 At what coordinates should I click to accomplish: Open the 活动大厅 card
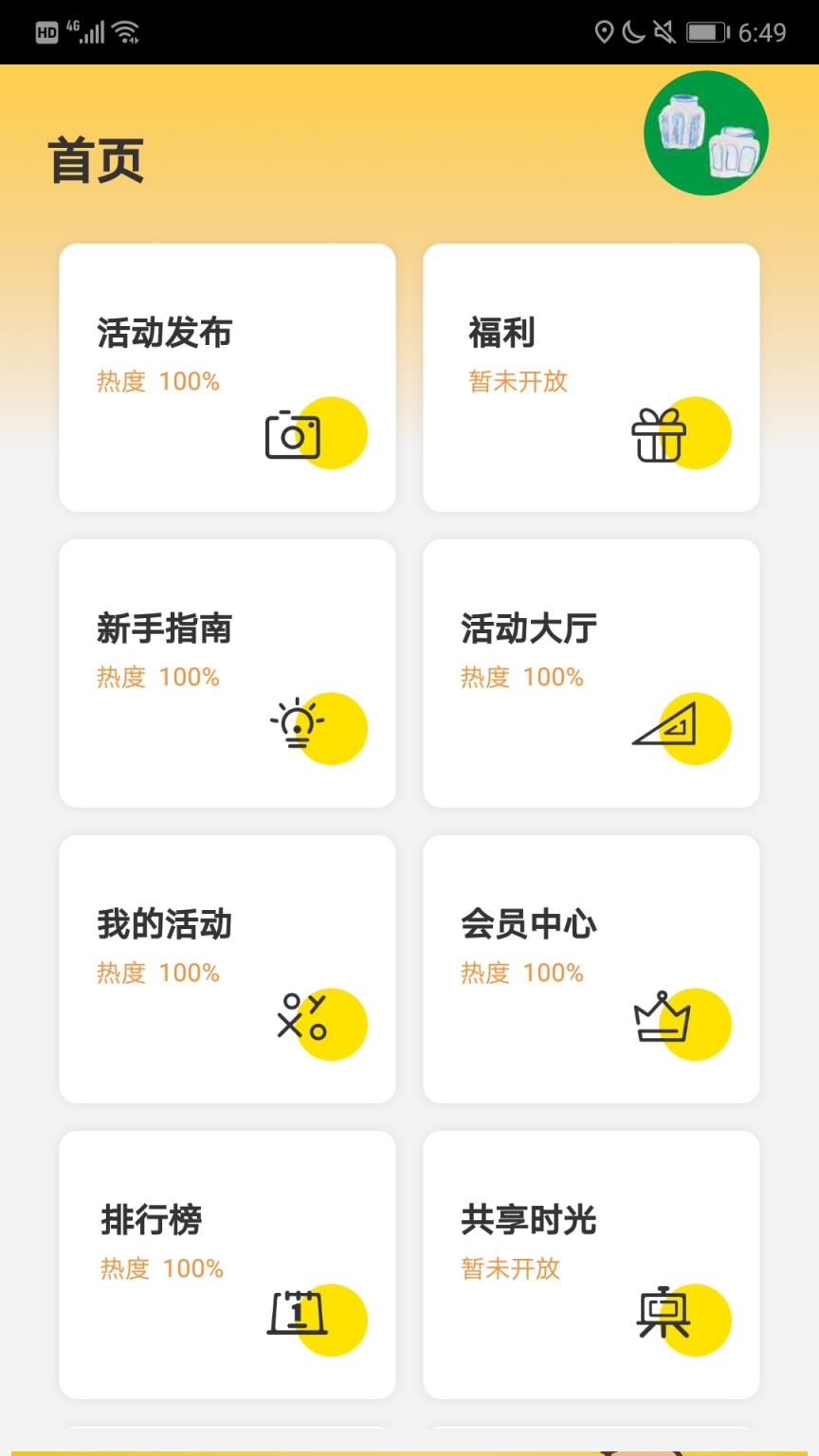tap(591, 673)
